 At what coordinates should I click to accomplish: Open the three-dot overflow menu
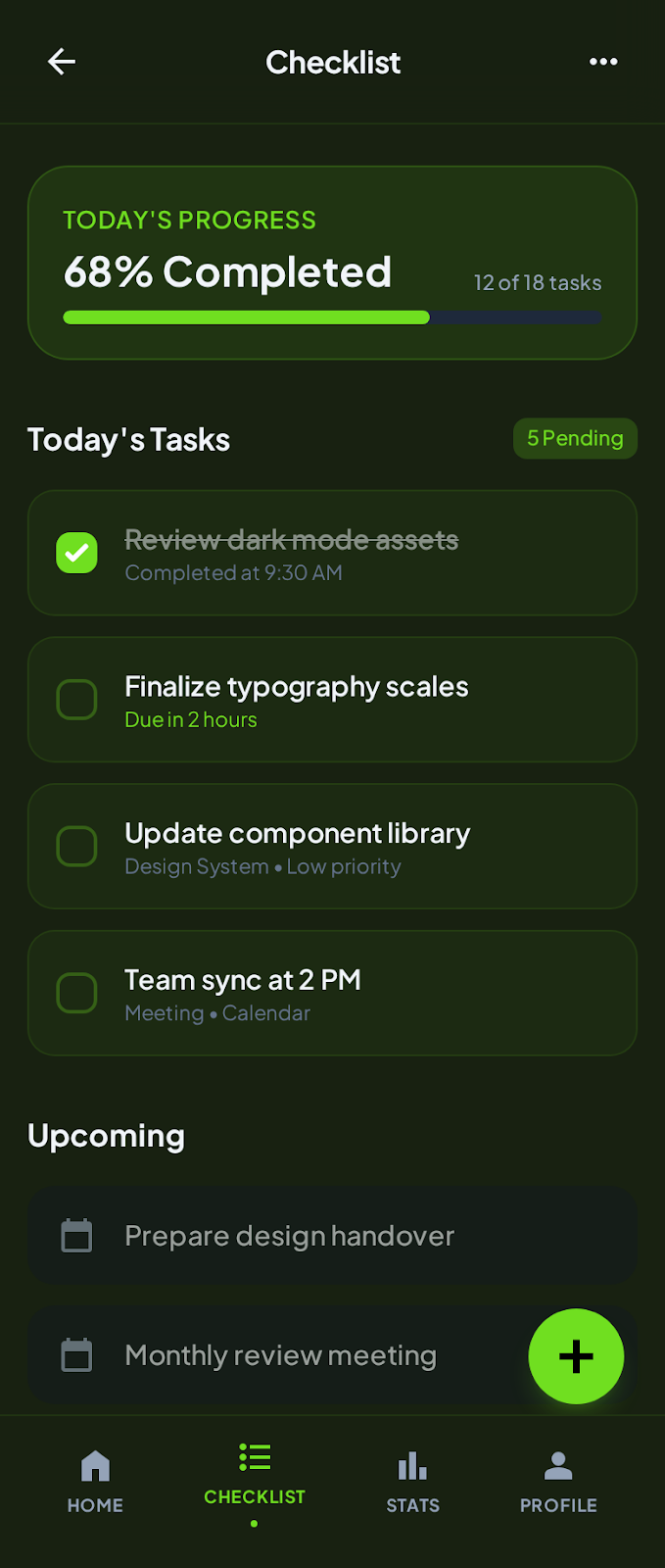[602, 62]
